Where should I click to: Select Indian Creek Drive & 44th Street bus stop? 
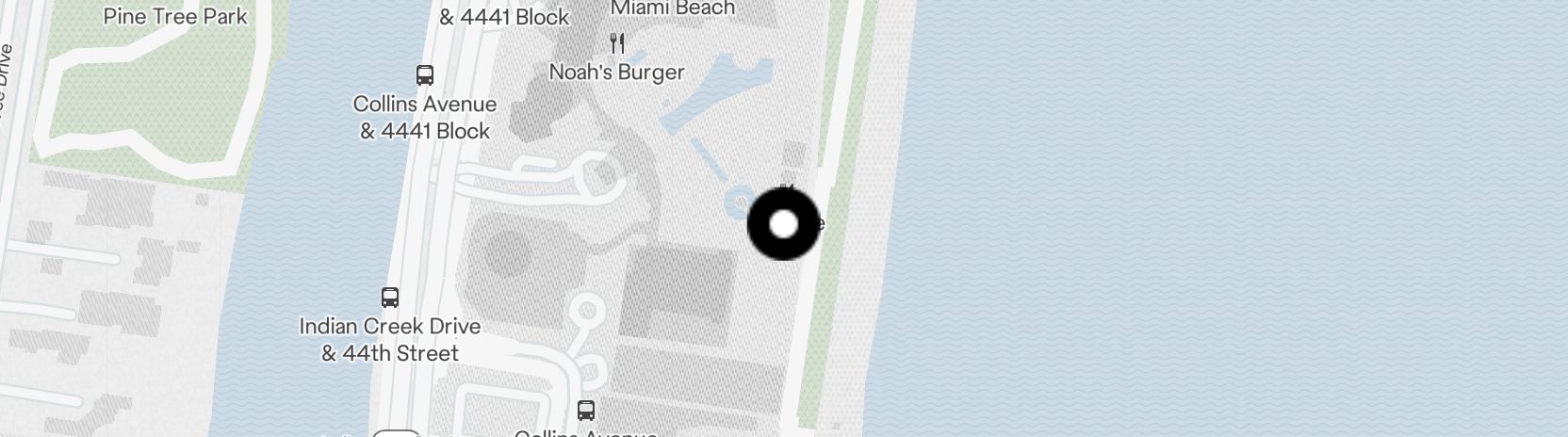click(x=390, y=298)
